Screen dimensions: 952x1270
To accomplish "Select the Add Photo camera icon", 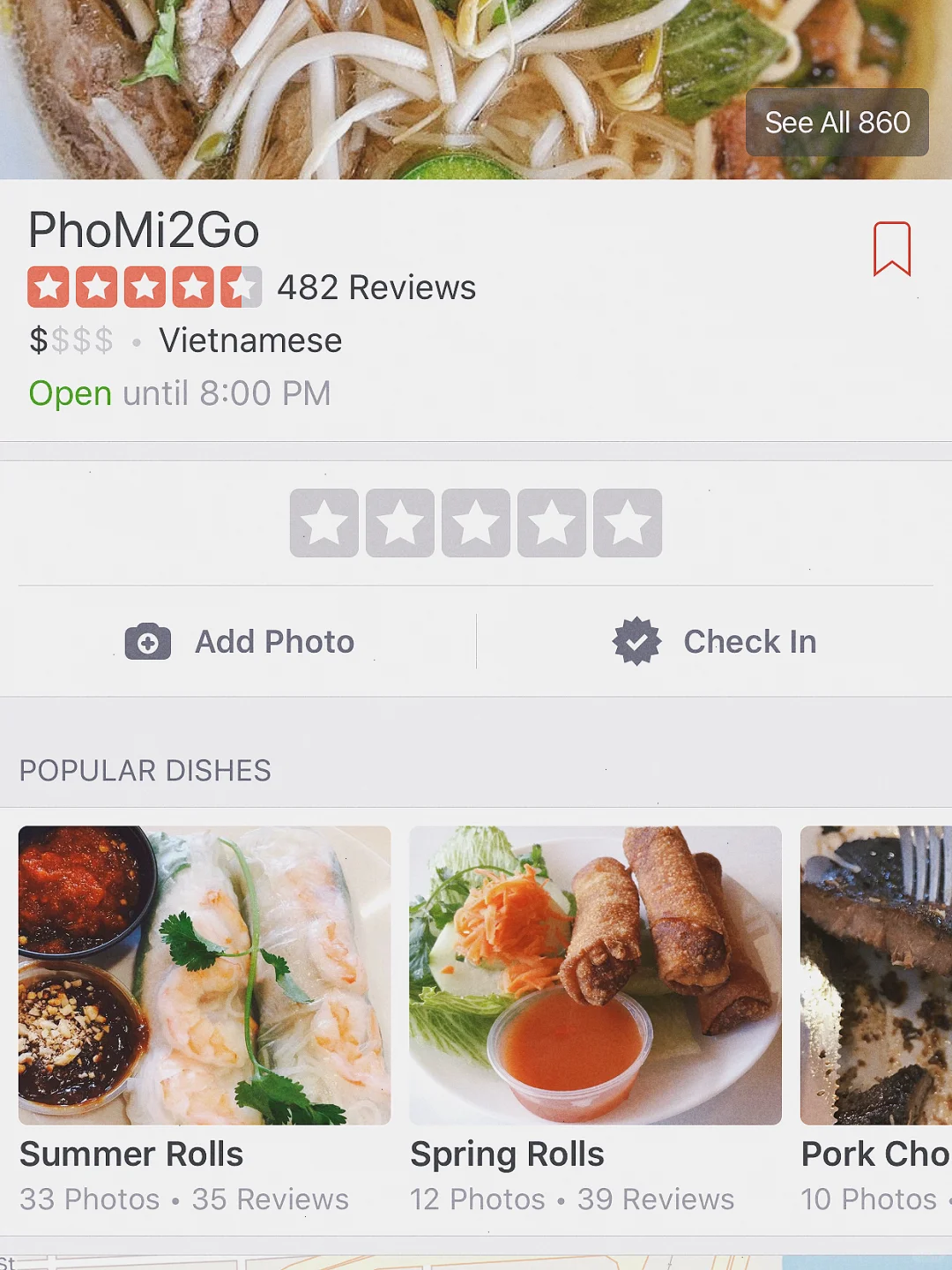I will pos(148,641).
